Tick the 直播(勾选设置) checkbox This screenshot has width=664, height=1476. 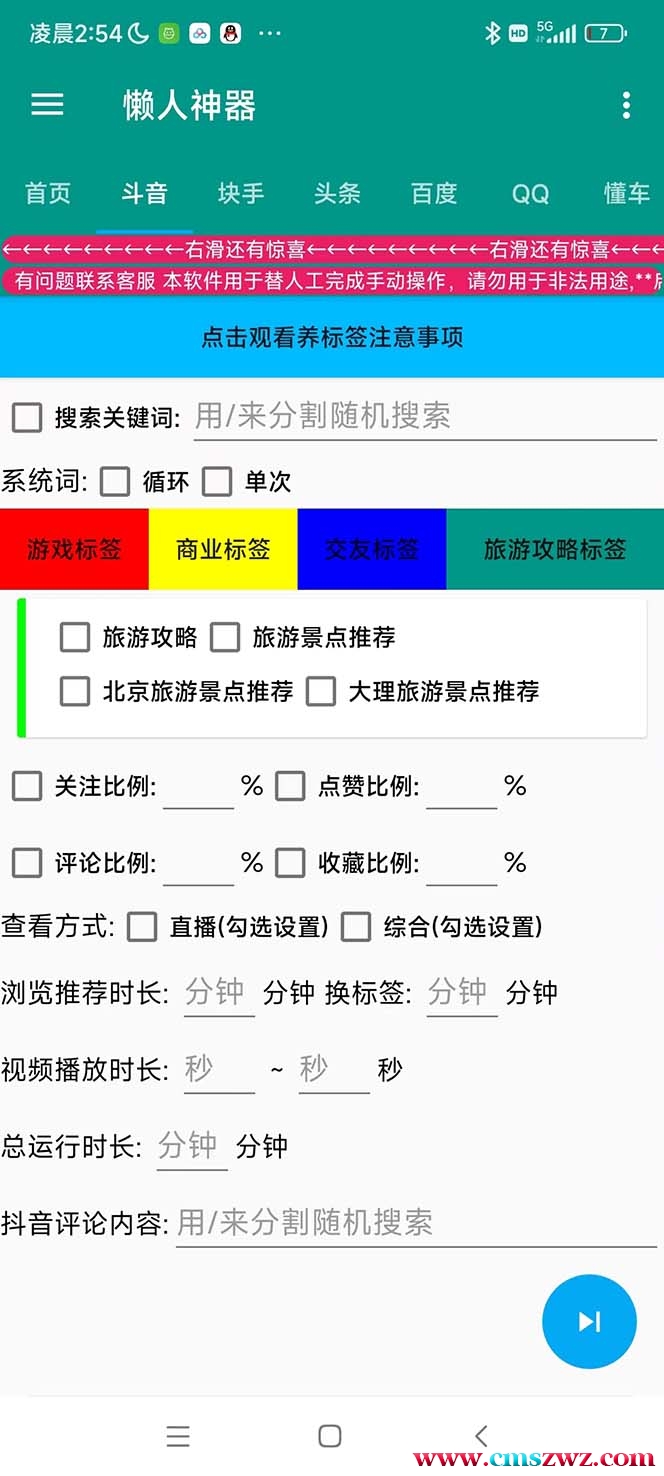pos(142,927)
